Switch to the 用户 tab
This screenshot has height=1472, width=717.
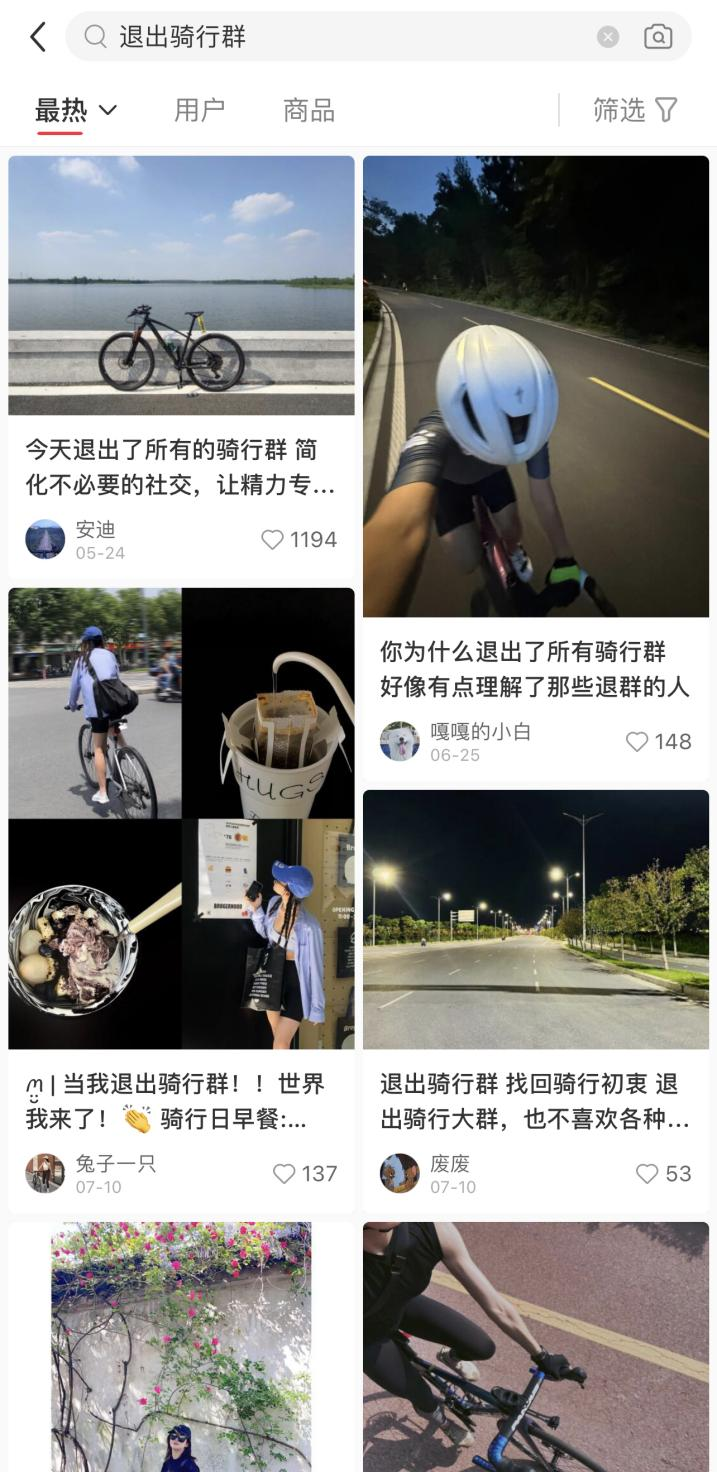(x=199, y=110)
